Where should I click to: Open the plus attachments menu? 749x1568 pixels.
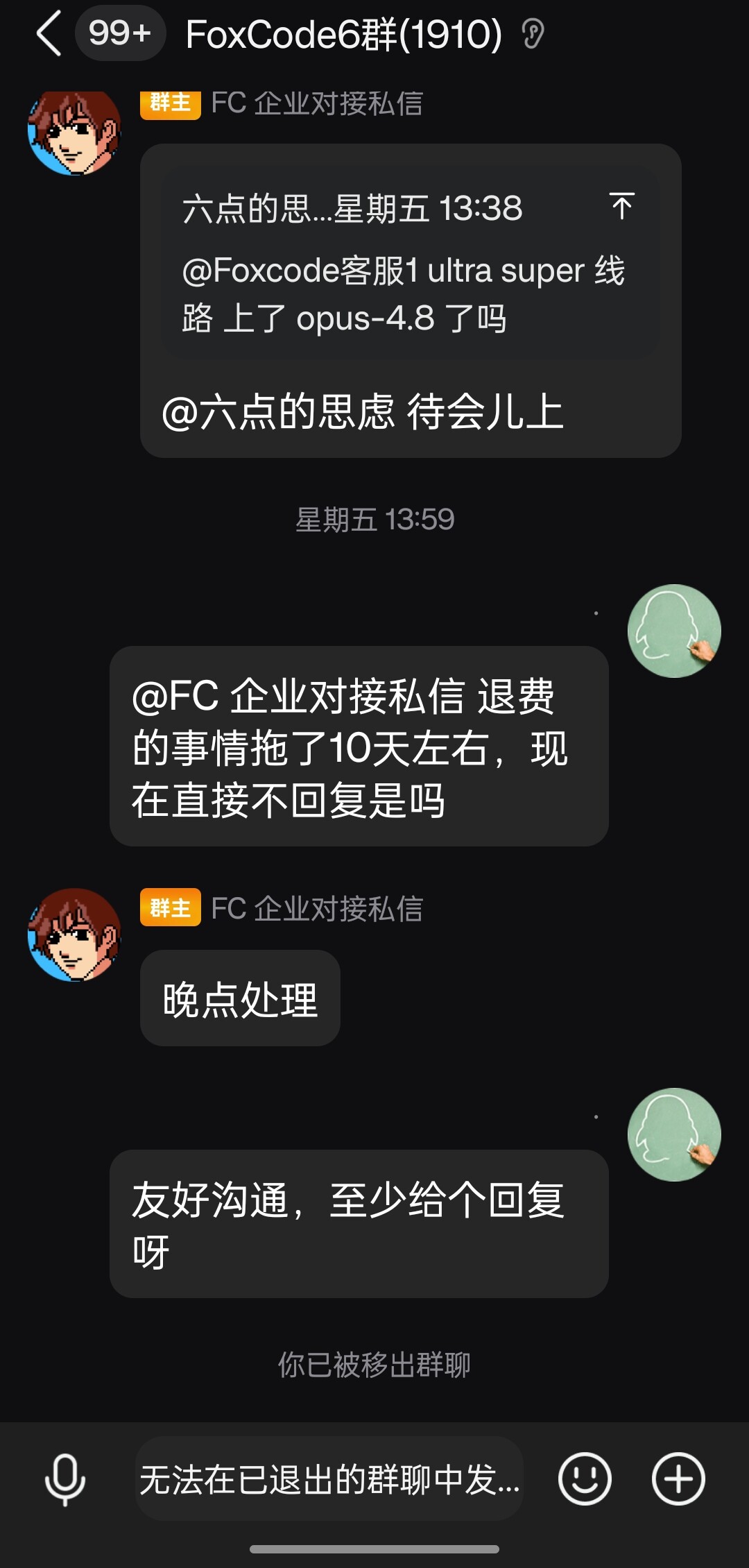(x=678, y=1478)
